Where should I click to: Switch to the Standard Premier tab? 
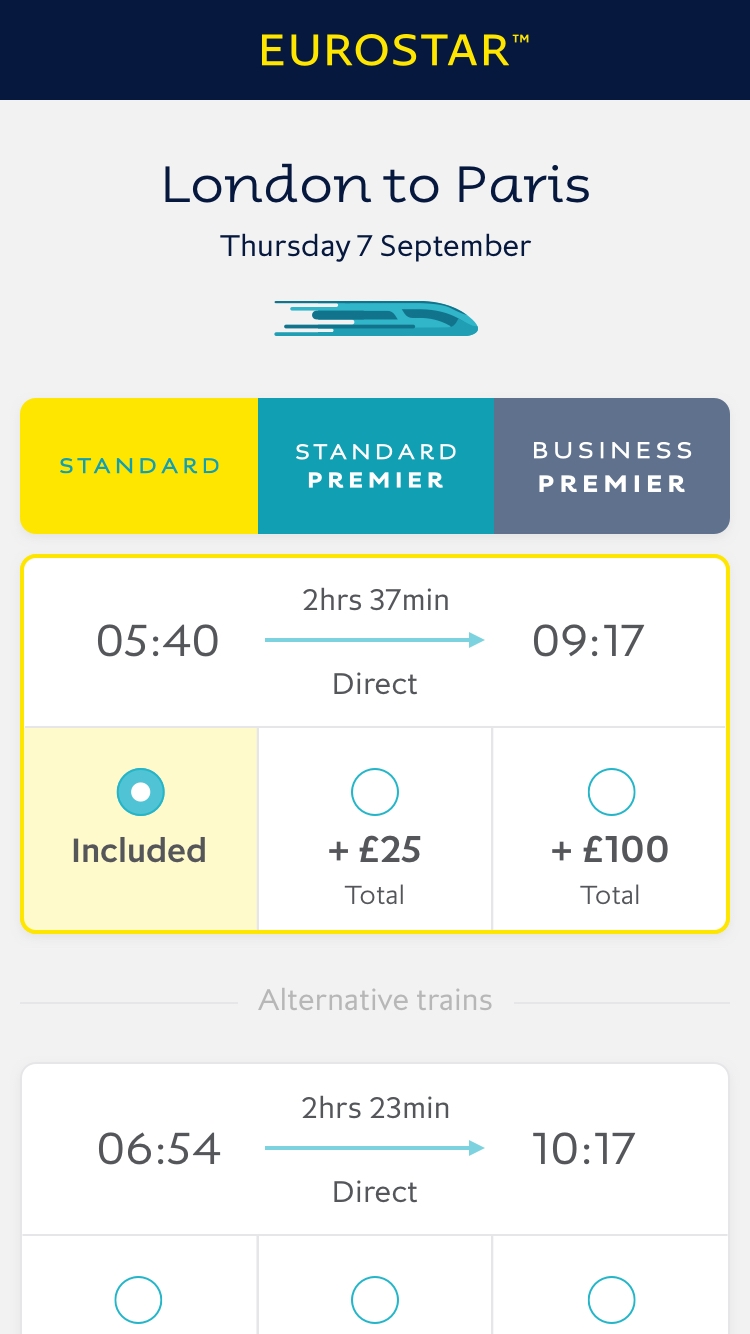[376, 466]
